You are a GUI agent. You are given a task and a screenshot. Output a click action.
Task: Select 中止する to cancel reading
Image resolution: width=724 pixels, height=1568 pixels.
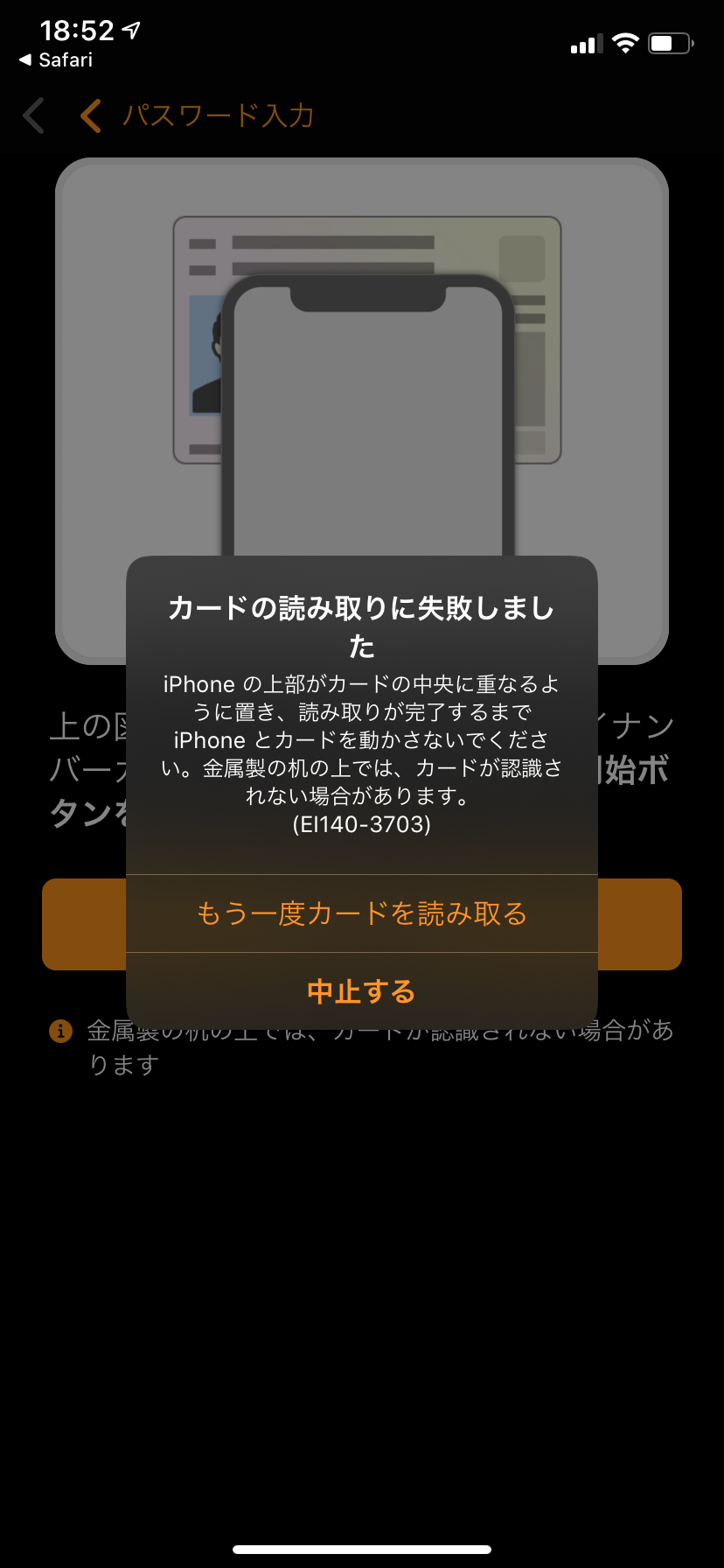(362, 991)
